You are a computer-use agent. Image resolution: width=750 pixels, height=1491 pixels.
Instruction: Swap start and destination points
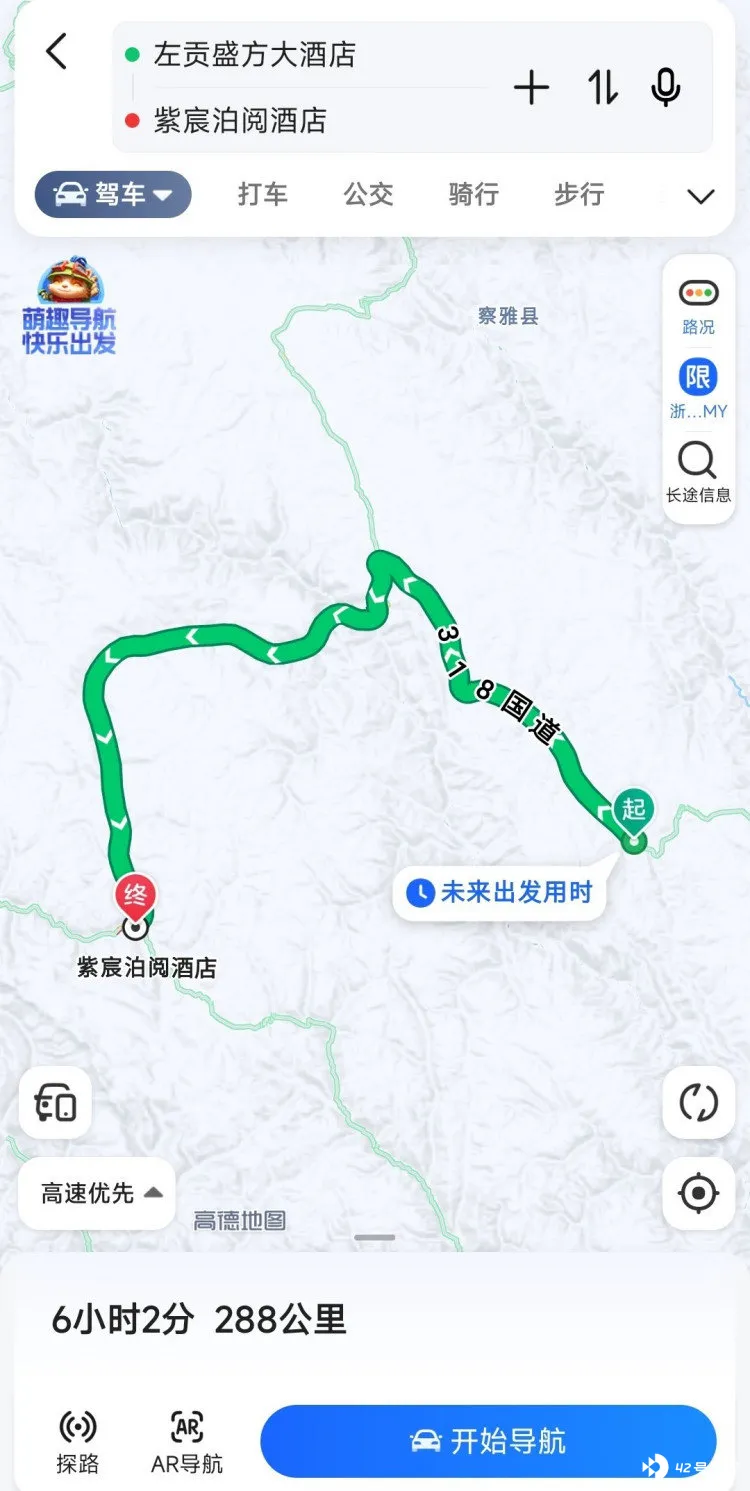(602, 88)
